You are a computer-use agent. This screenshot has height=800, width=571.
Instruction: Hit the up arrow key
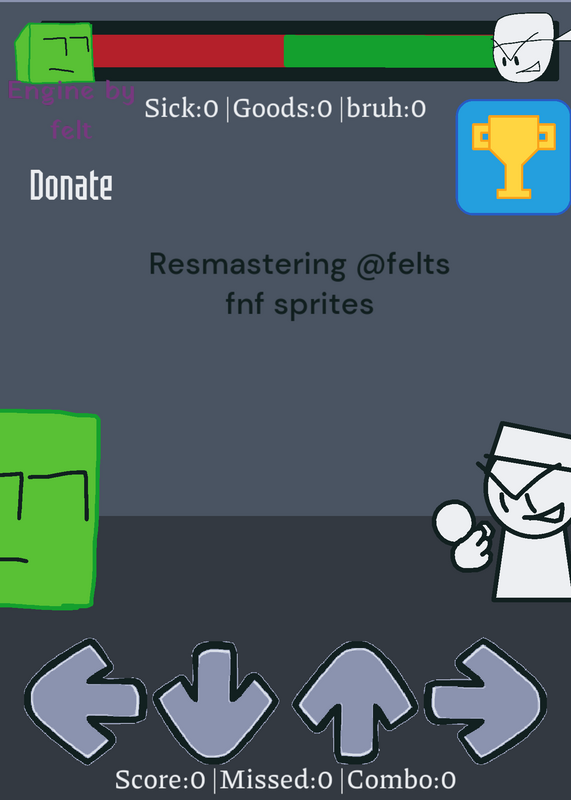355,702
